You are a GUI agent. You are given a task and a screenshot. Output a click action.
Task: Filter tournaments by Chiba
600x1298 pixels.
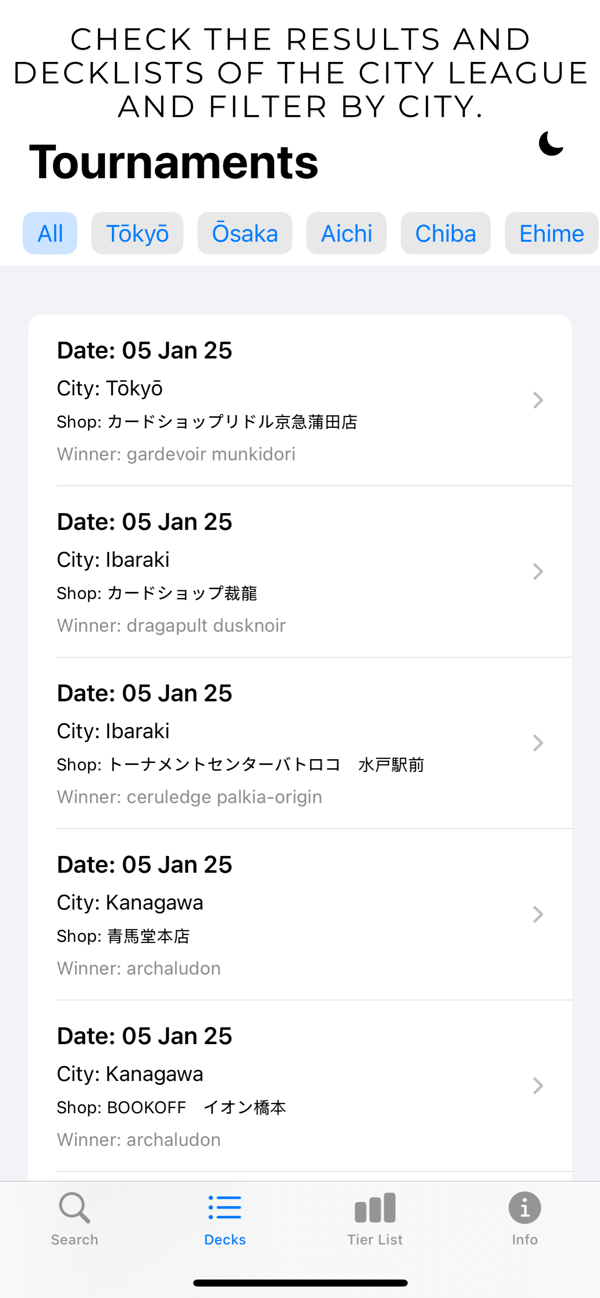[x=446, y=233]
